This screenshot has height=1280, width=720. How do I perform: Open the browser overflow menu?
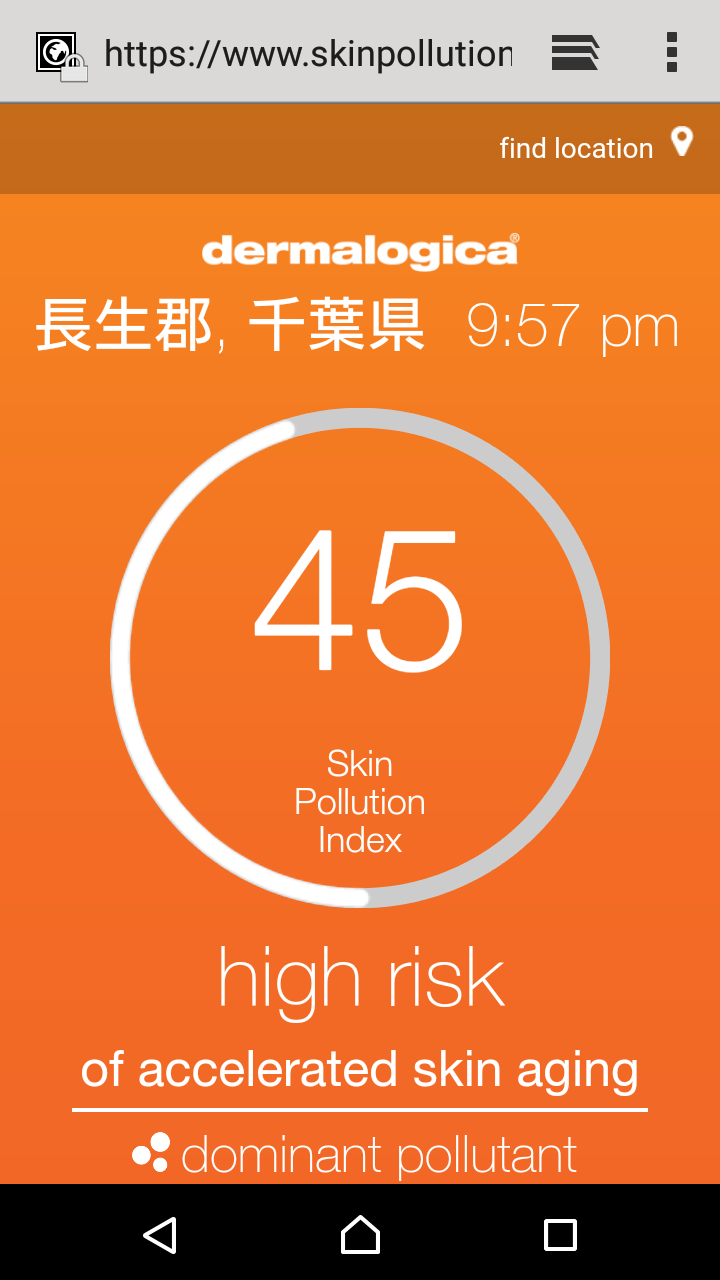coord(672,52)
